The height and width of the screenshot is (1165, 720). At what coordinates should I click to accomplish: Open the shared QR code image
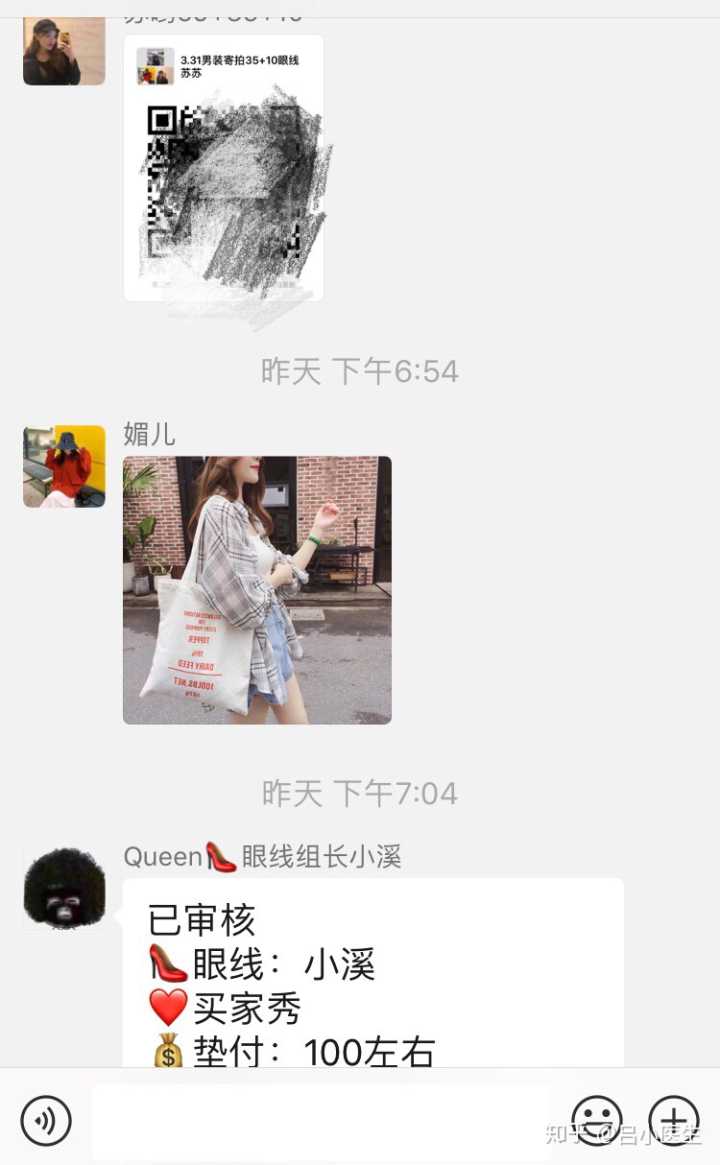click(223, 168)
